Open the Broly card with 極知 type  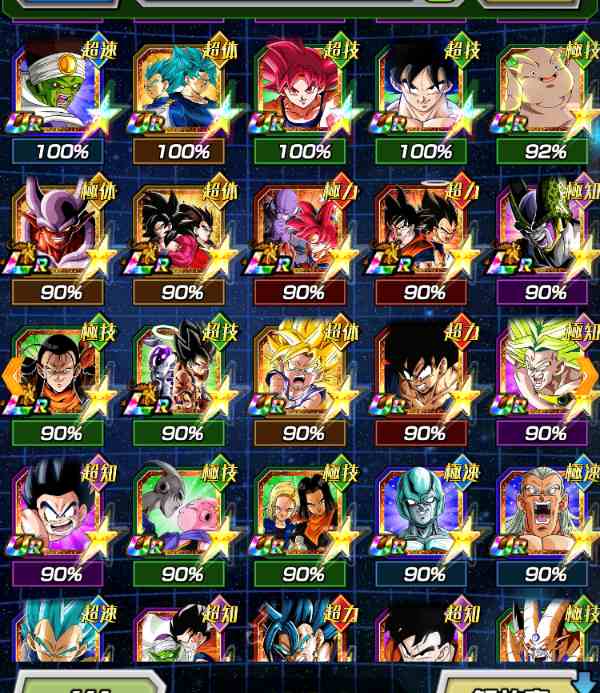(545, 372)
